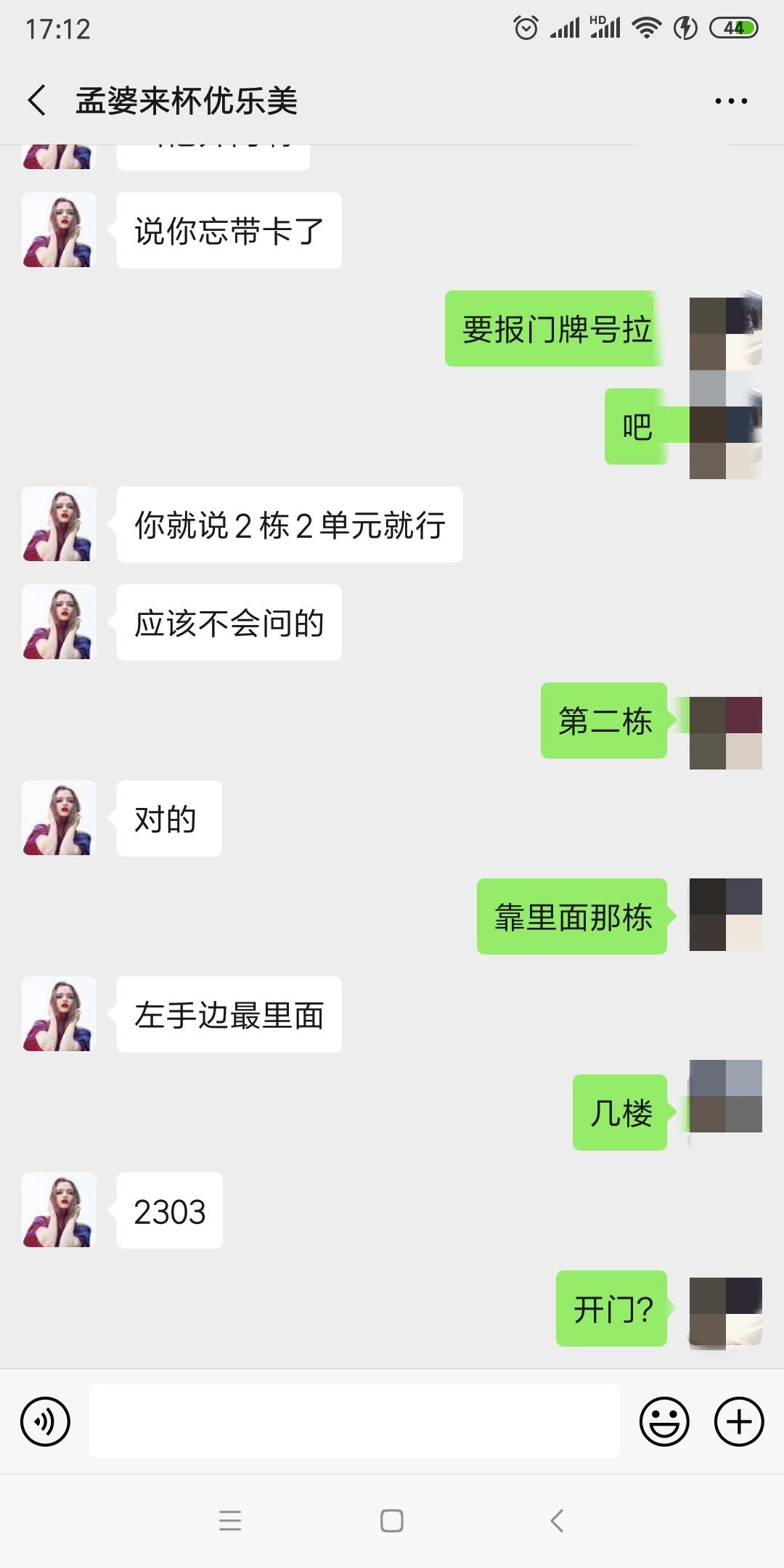Focus the message text field
This screenshot has width=784, height=1568.
(x=354, y=1421)
